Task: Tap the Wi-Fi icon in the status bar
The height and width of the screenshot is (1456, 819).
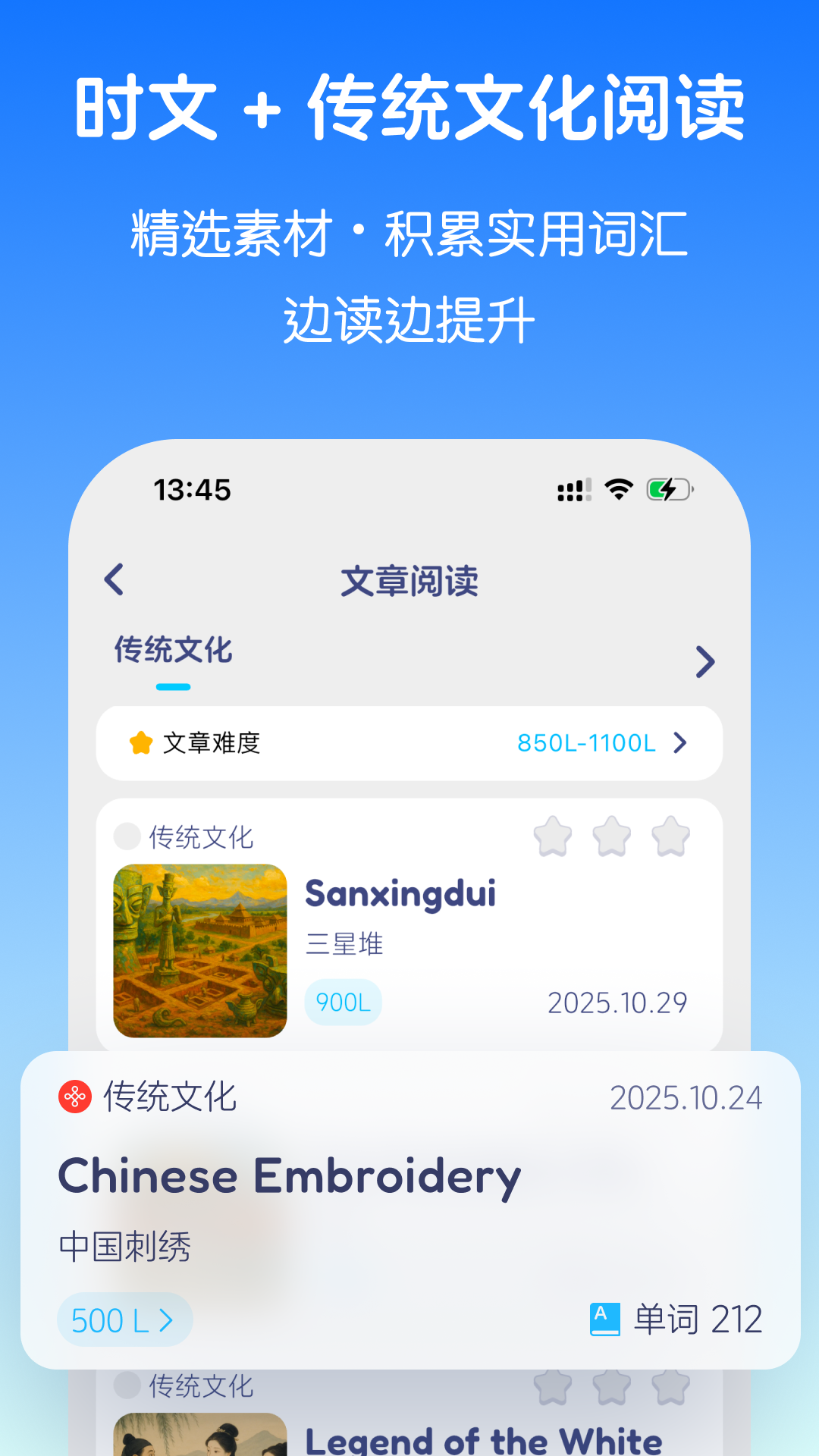Action: [618, 491]
